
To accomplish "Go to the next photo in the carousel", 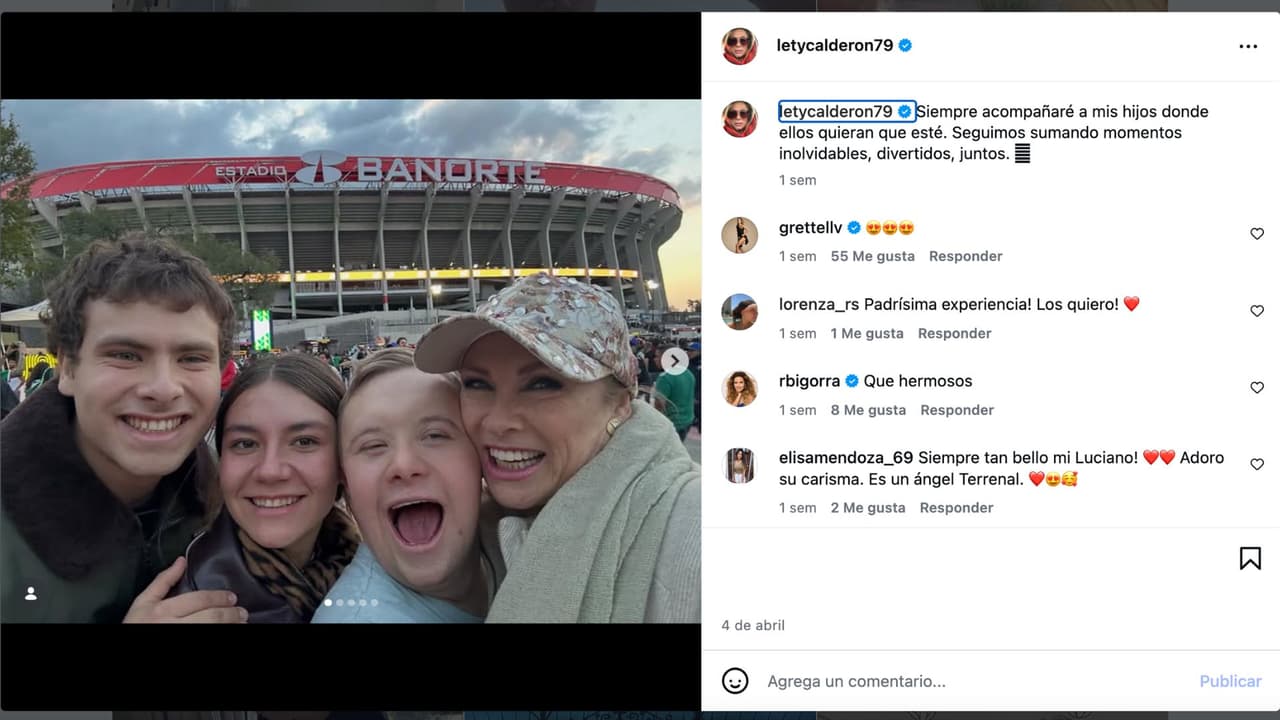I will 675,361.
